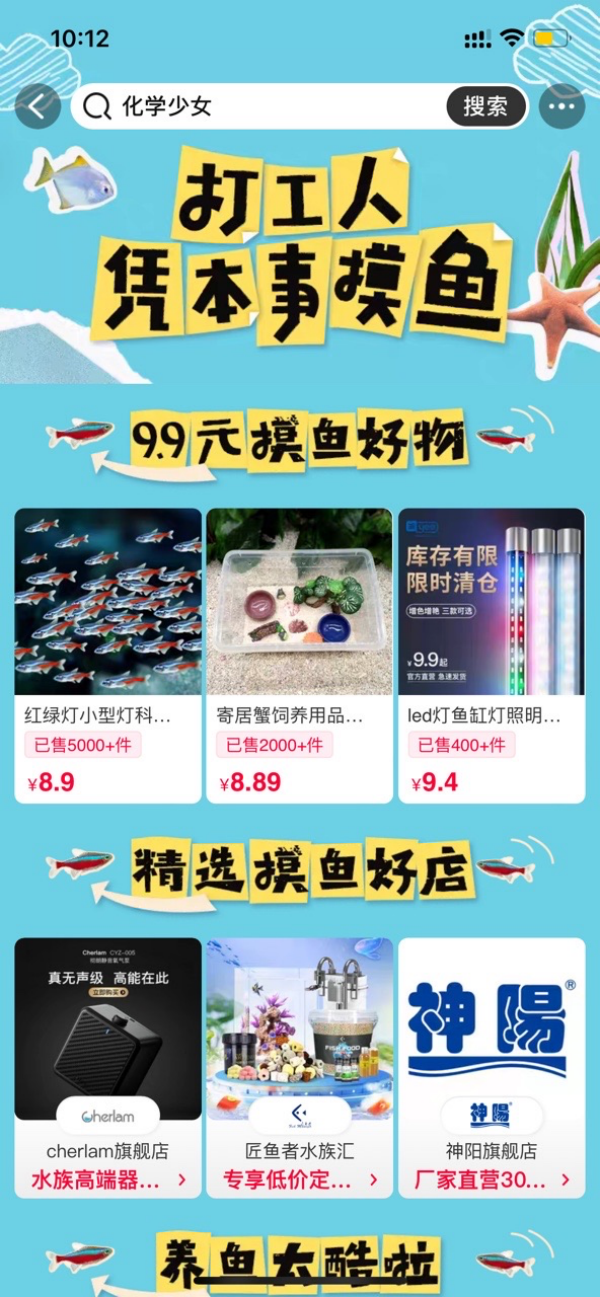Viewport: 600px width, 1297px height.
Task: Tap the 搜索 button
Action: (486, 106)
